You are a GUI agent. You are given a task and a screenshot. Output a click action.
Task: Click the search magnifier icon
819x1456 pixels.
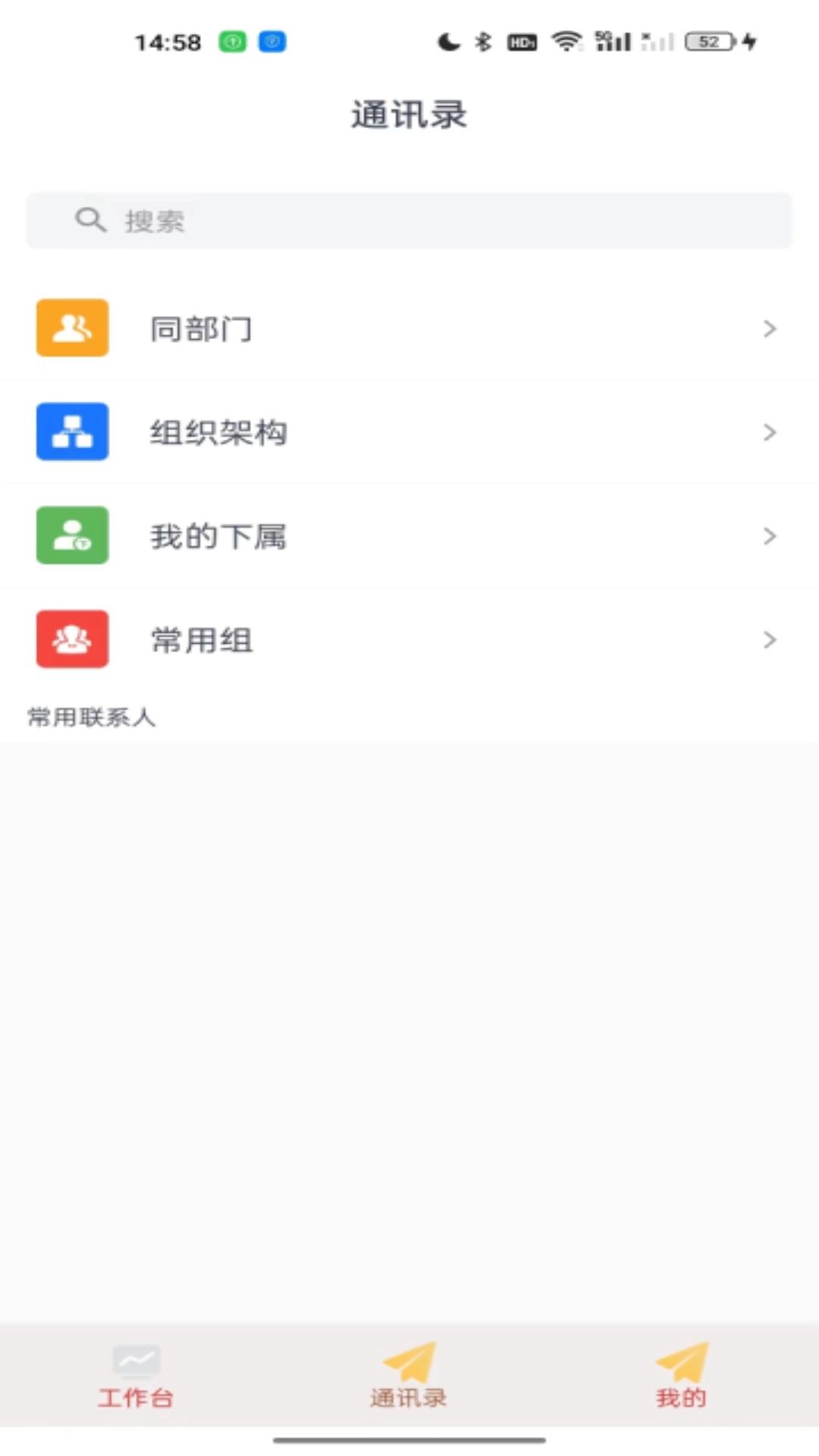[x=90, y=220]
